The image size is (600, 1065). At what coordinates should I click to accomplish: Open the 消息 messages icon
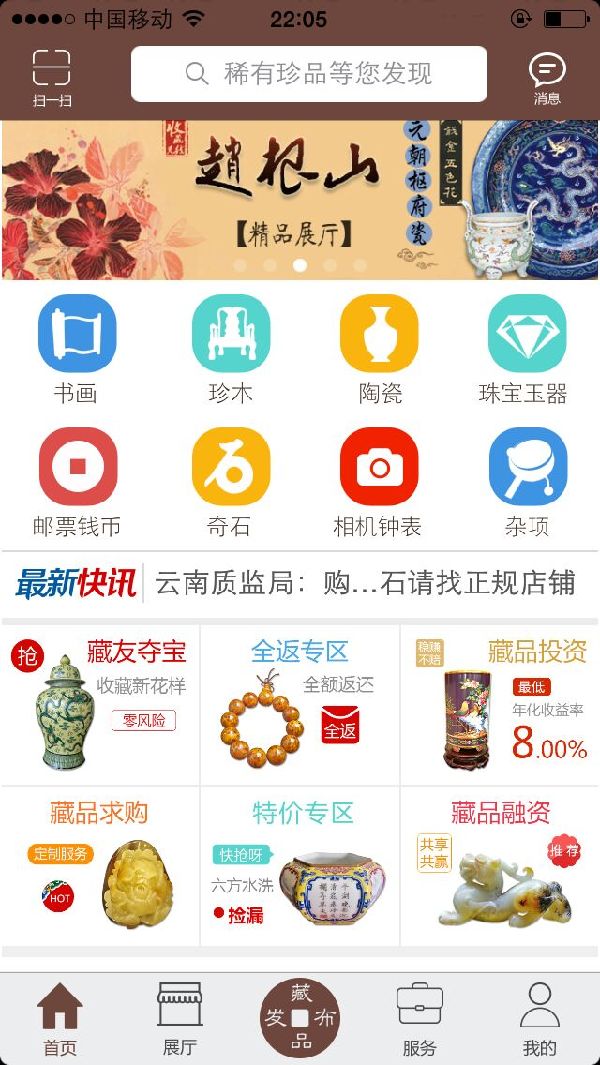(546, 77)
